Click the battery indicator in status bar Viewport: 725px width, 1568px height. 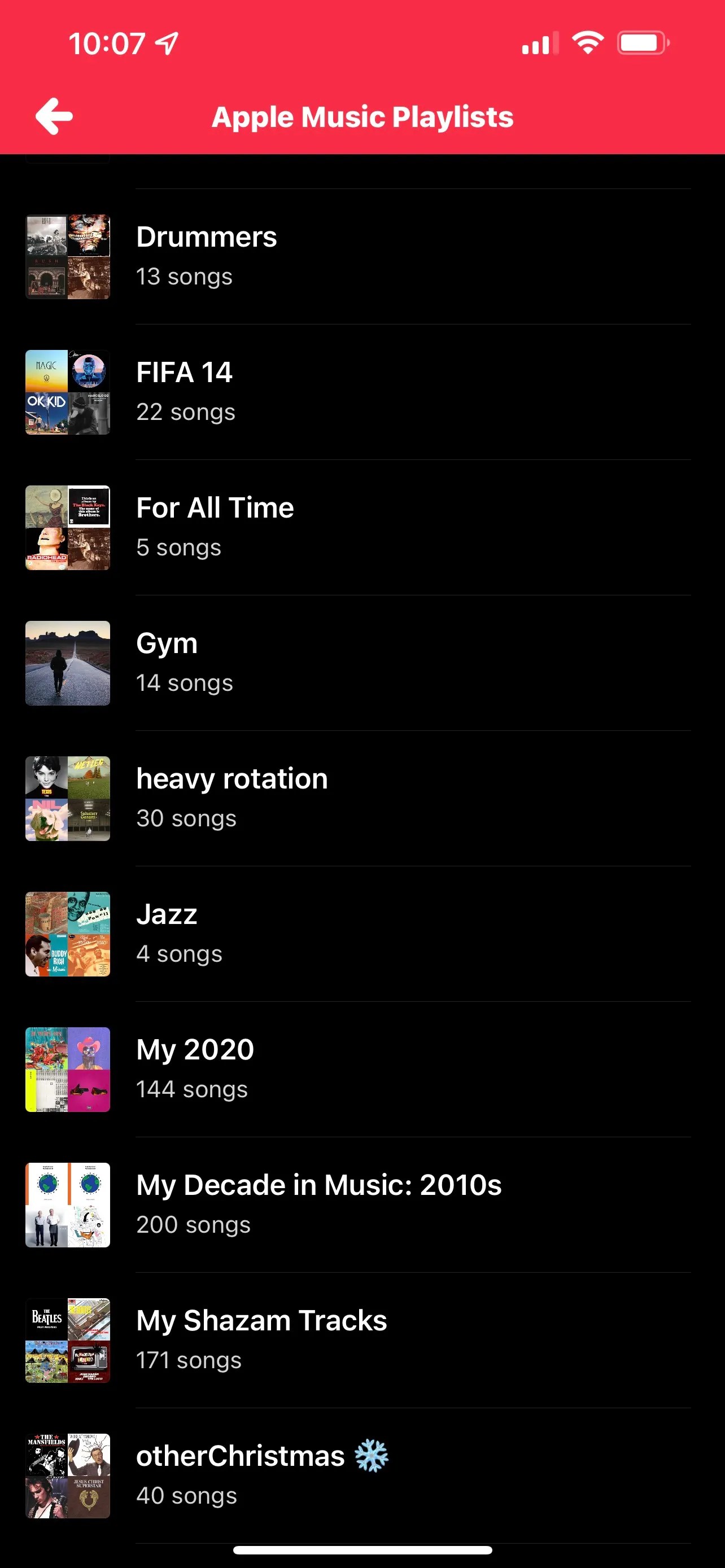(642, 41)
